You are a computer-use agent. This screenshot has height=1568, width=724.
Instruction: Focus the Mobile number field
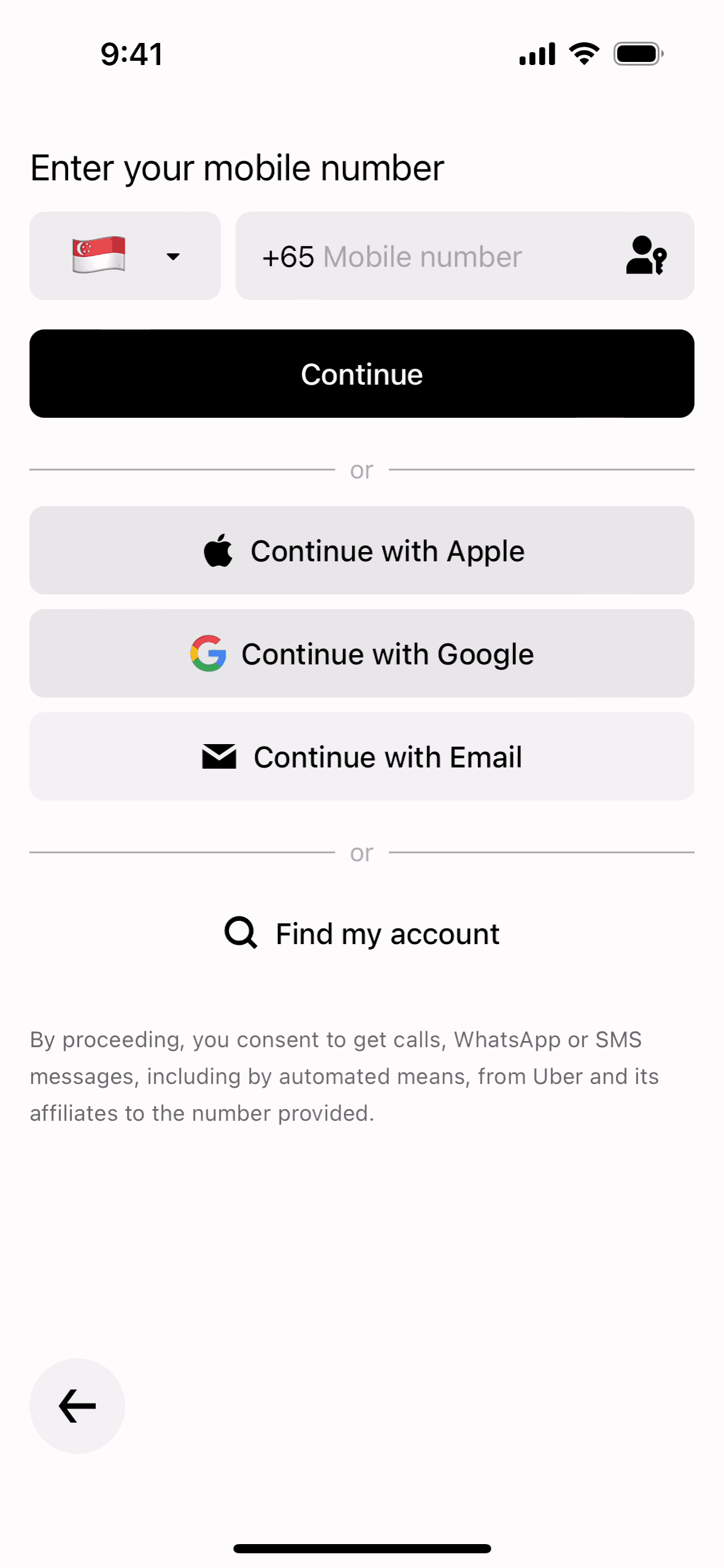point(422,257)
